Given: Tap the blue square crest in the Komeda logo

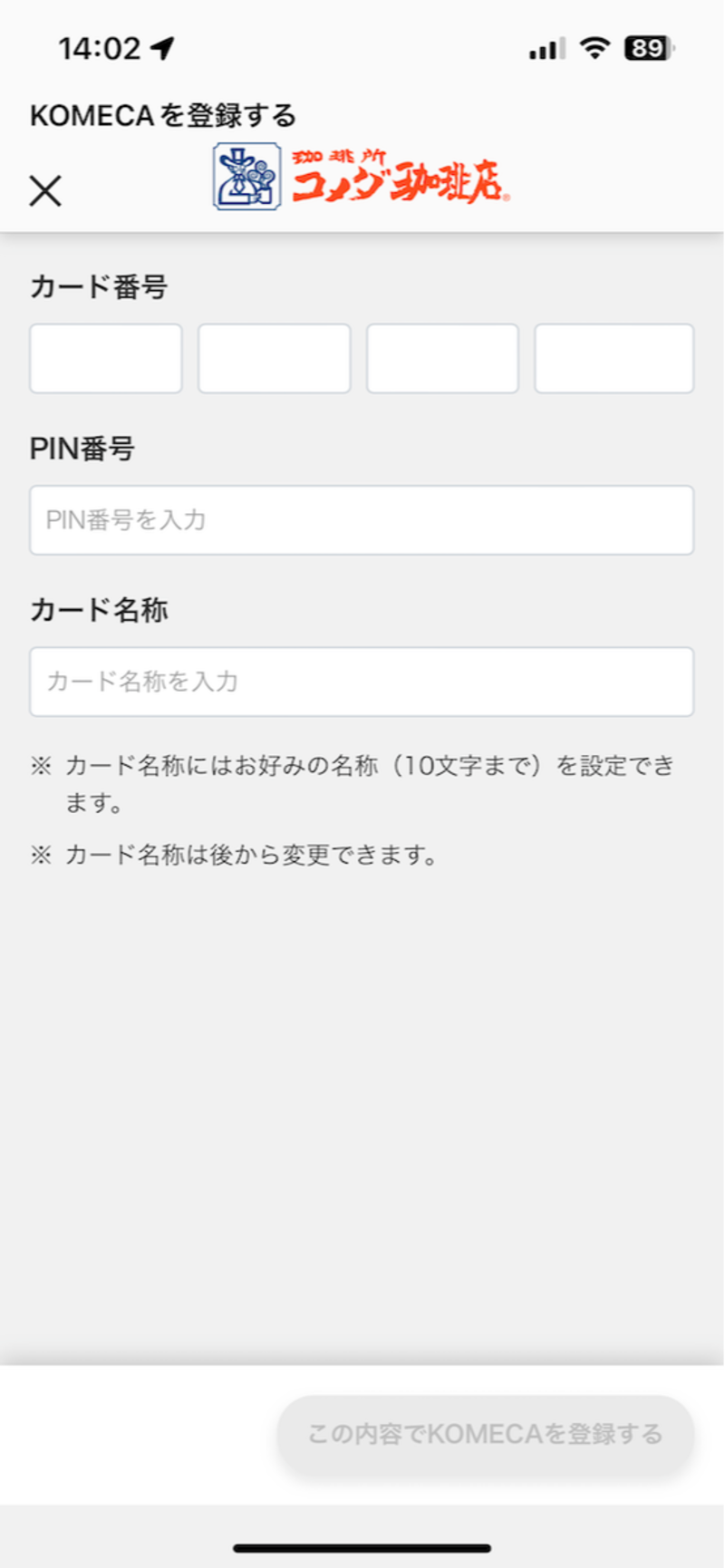Looking at the screenshot, I should coord(243,177).
